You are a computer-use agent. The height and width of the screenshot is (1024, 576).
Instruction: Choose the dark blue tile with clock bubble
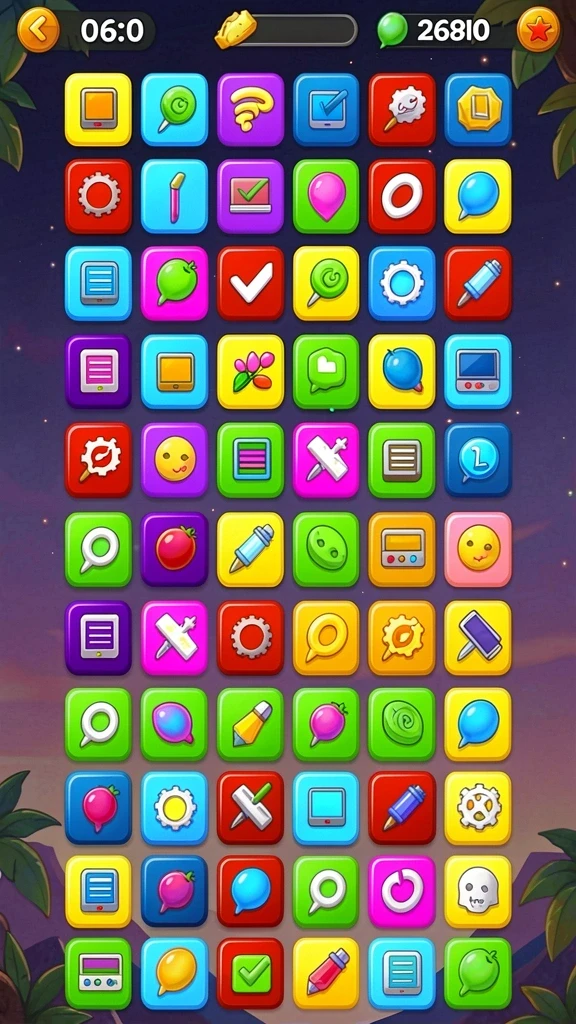point(478,460)
